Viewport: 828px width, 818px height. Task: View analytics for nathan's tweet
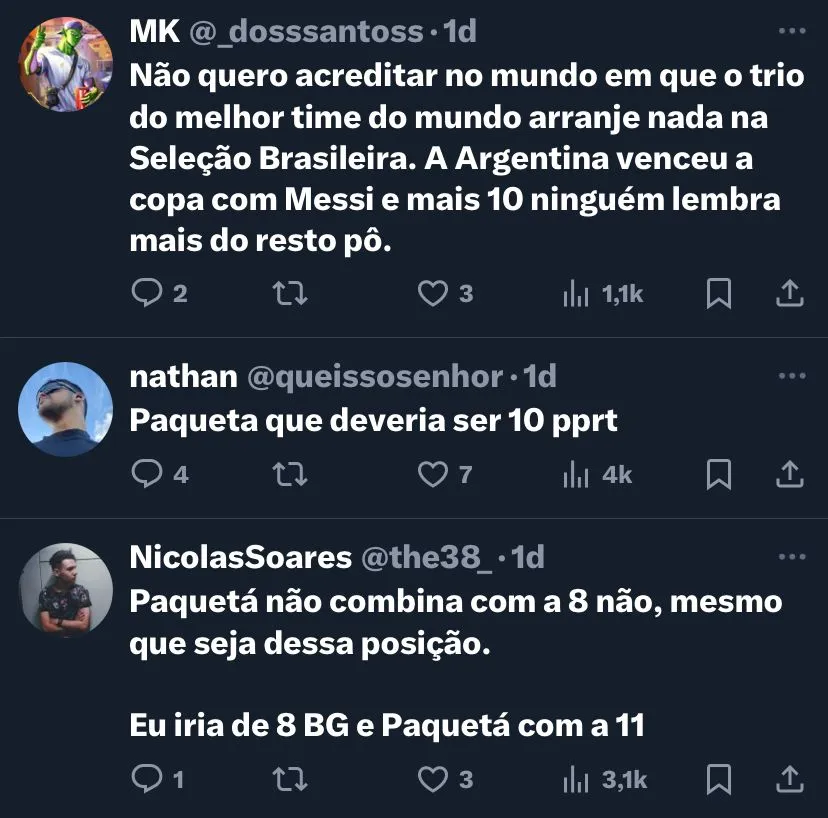[x=577, y=475]
